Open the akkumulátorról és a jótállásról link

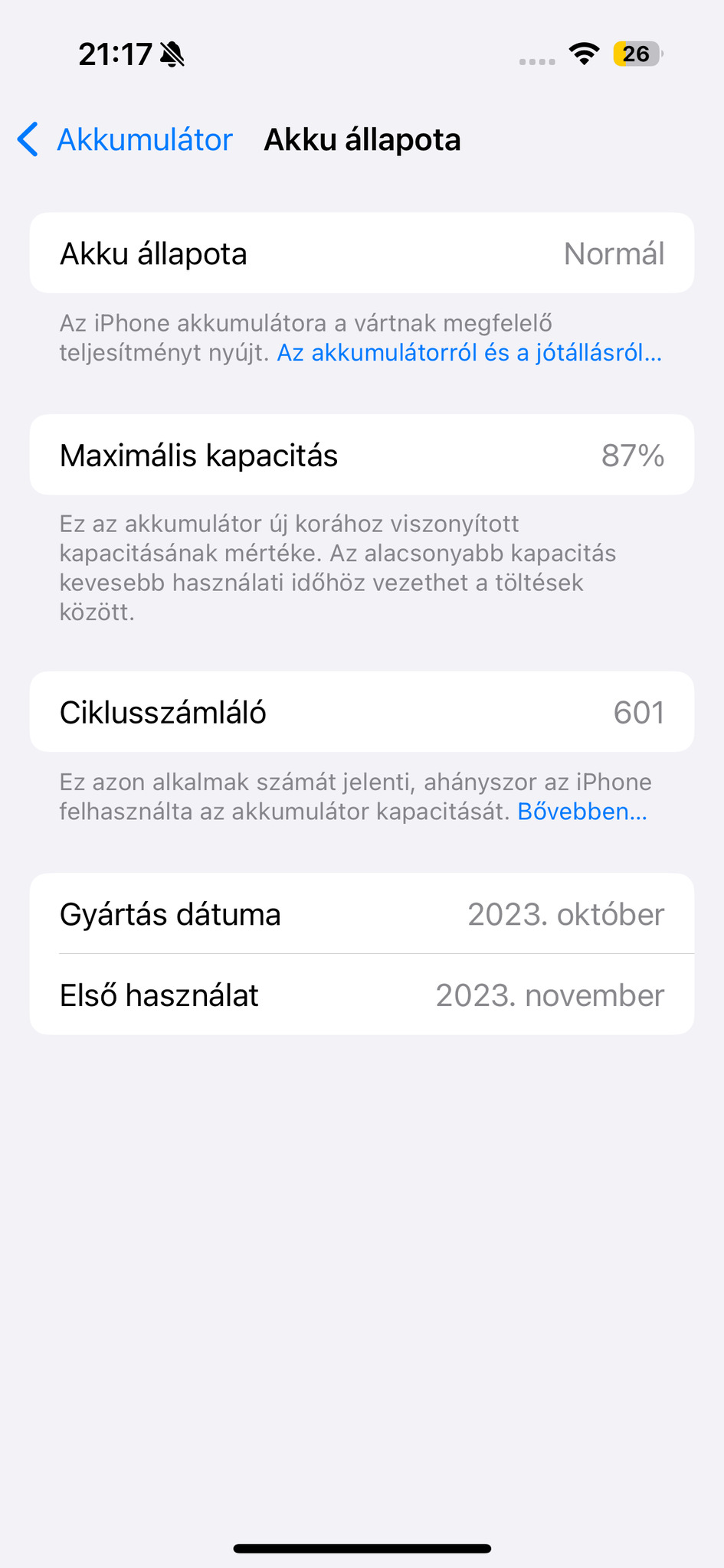pos(469,353)
